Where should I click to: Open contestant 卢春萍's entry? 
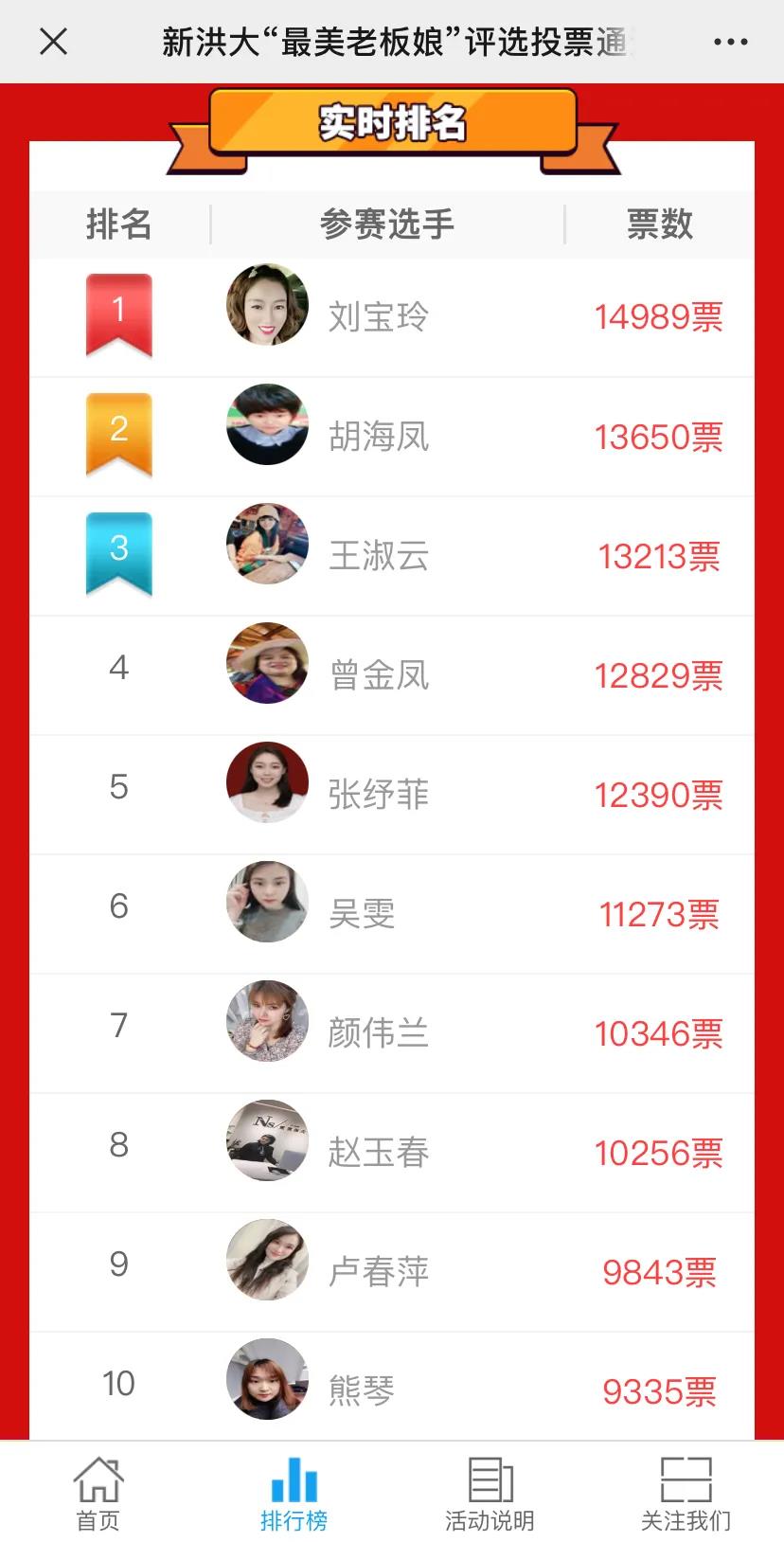point(378,1272)
